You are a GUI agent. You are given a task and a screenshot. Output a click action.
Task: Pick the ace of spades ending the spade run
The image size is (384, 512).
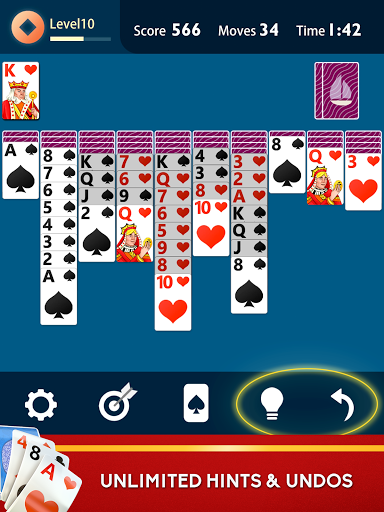59,296
